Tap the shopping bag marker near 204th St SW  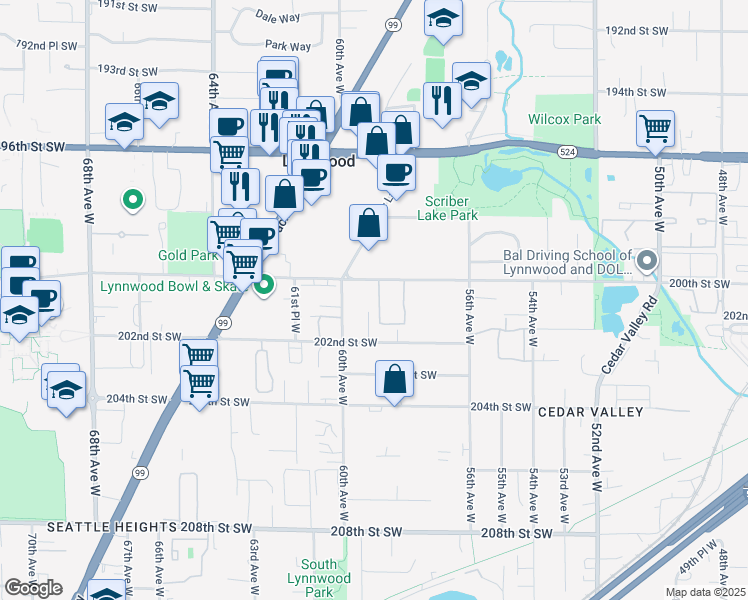pyautogui.click(x=394, y=379)
